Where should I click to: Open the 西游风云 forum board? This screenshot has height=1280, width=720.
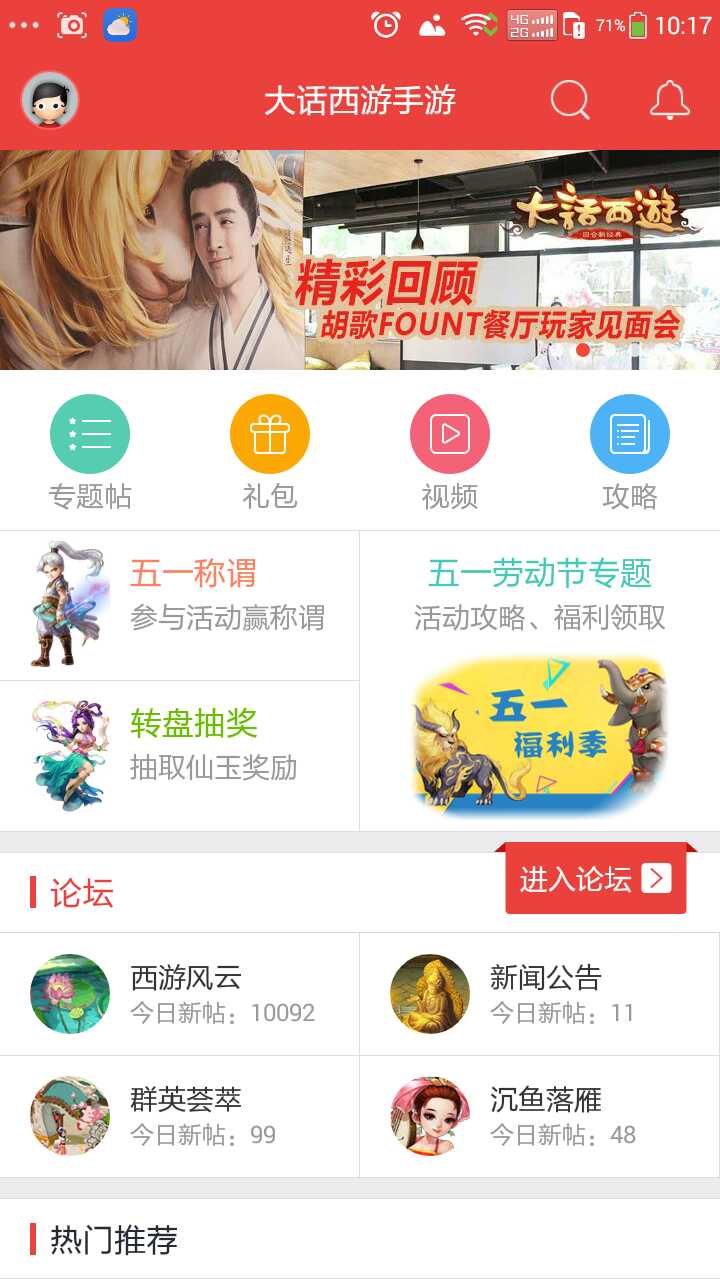(x=180, y=994)
